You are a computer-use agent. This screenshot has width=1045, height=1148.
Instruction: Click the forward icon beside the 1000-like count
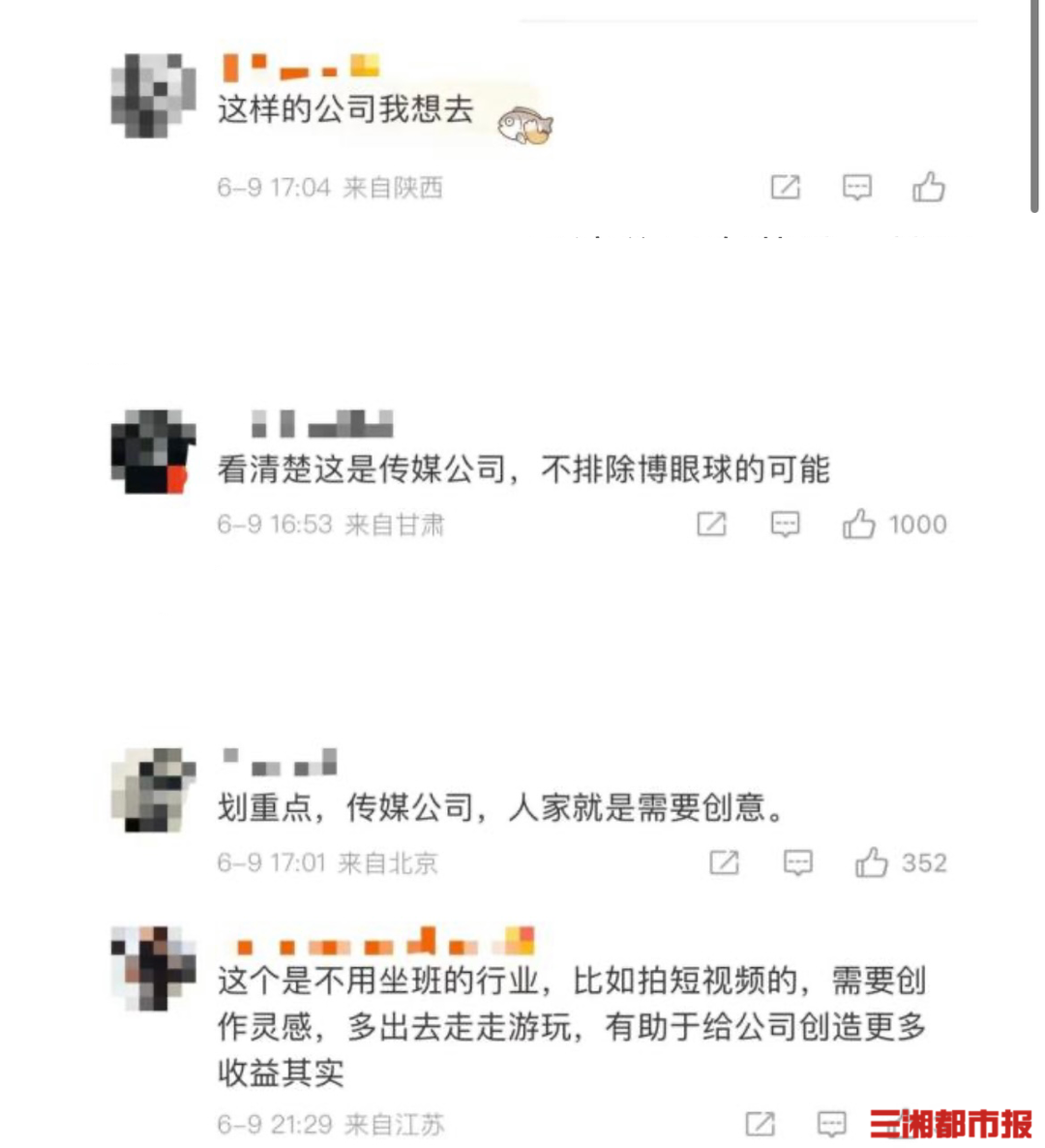pos(713,525)
